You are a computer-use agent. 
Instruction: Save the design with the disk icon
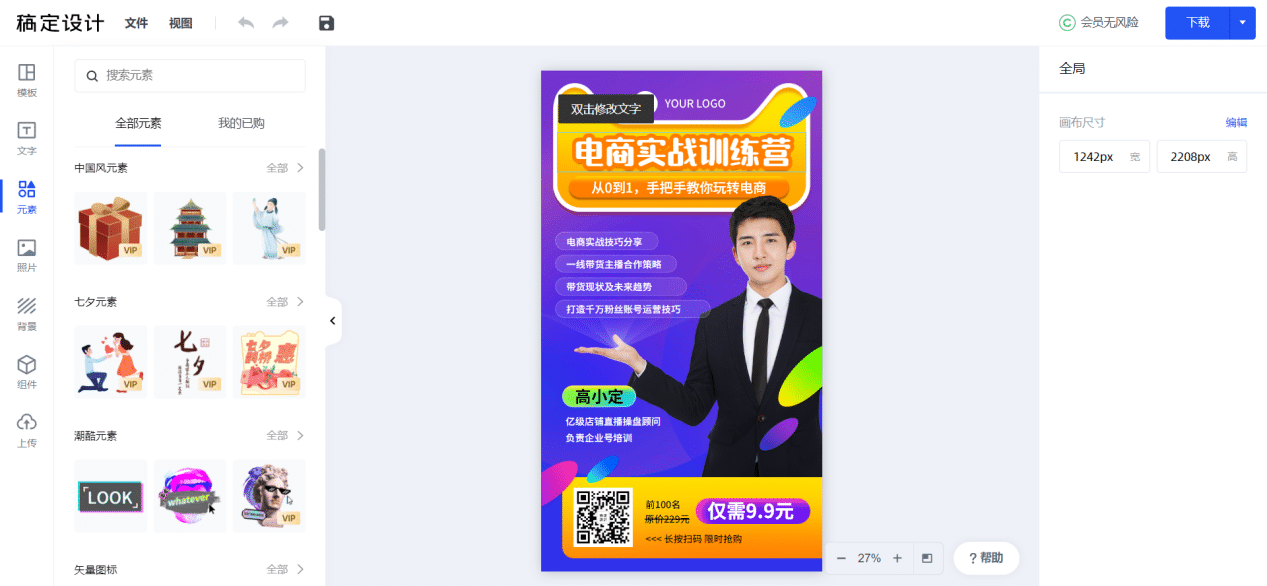point(326,23)
